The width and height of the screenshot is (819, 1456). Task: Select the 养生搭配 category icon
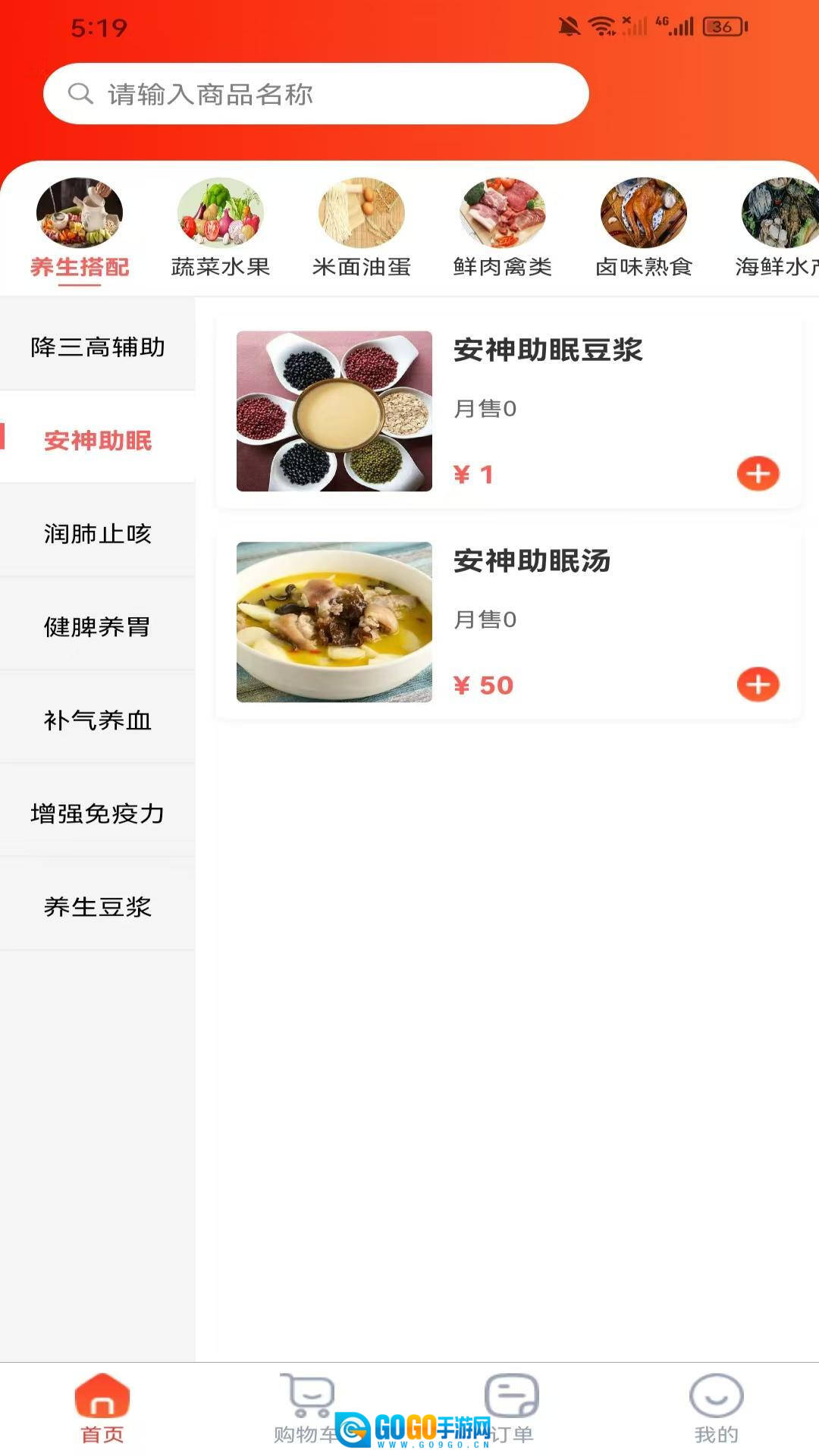point(80,213)
